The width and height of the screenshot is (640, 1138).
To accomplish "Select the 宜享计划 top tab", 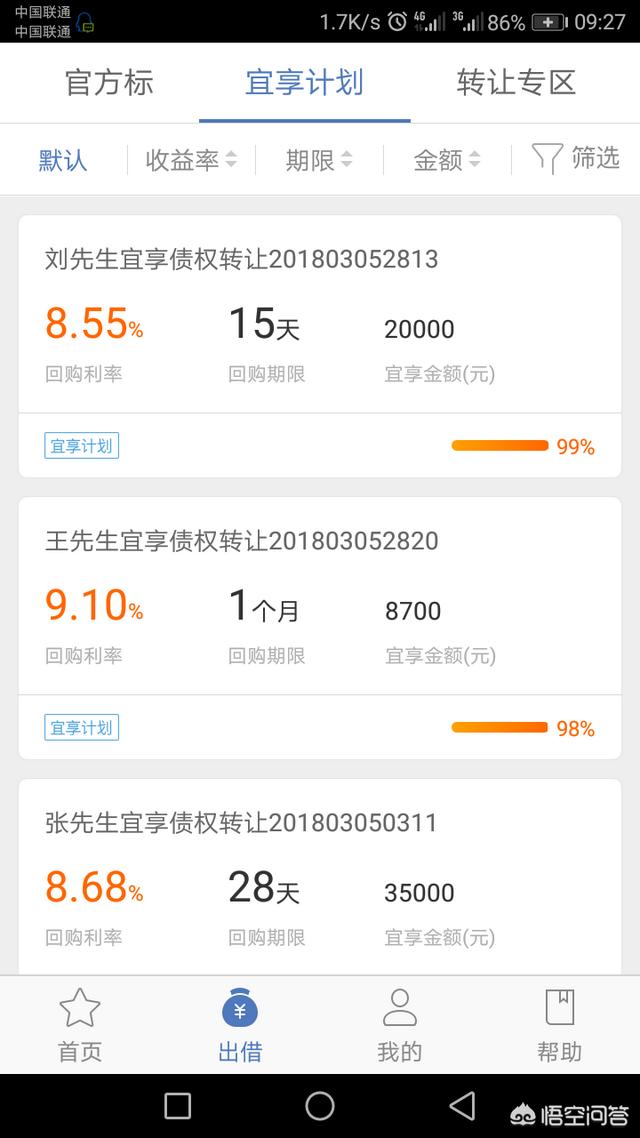I will [x=304, y=83].
